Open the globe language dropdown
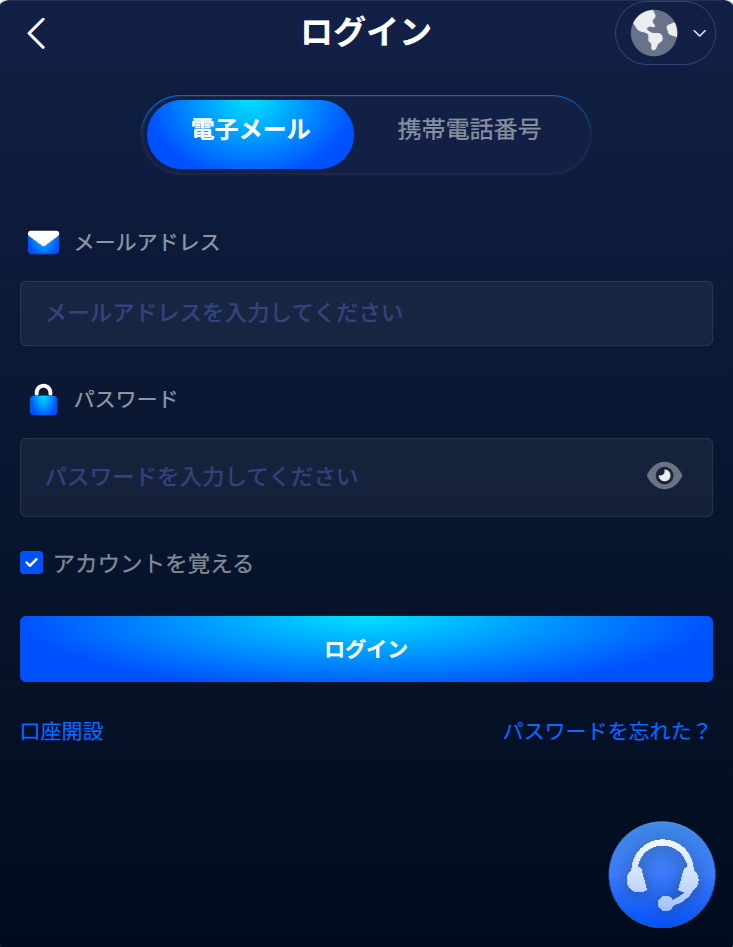 pyautogui.click(x=665, y=34)
